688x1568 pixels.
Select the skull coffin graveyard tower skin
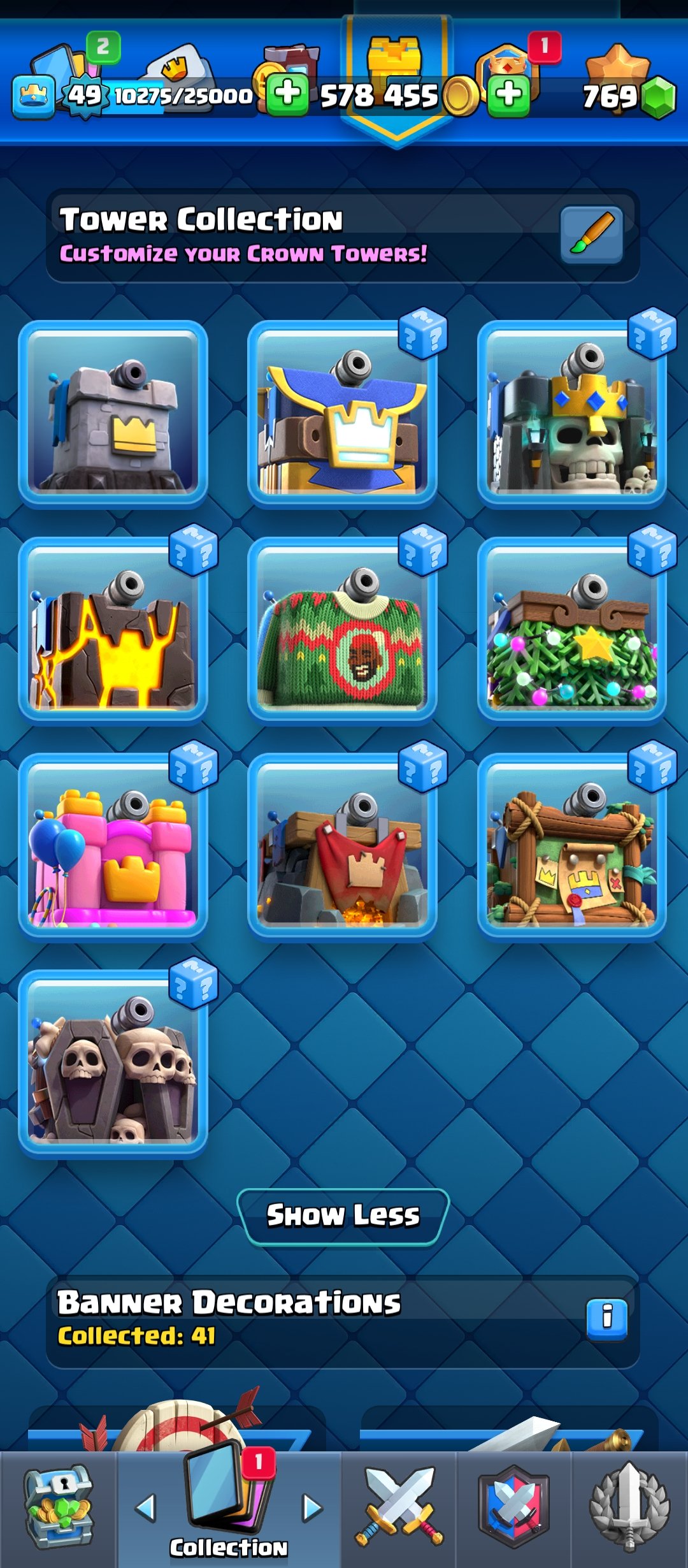click(x=113, y=1063)
